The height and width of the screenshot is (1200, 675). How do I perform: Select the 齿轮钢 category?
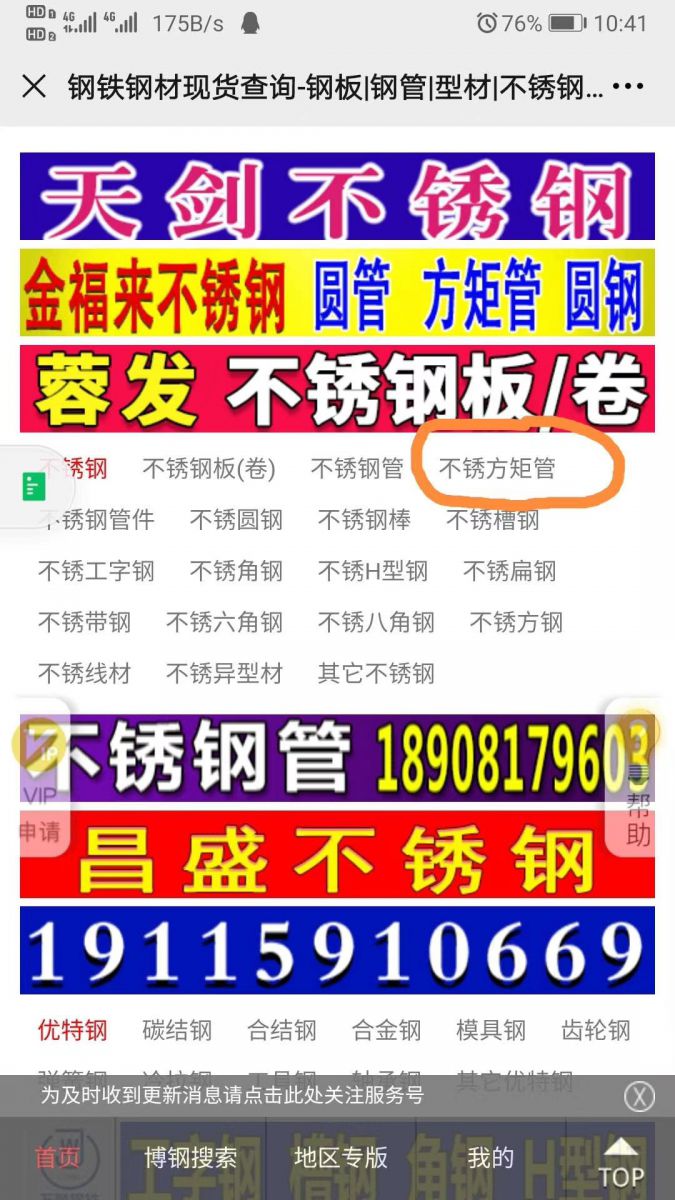point(596,1030)
